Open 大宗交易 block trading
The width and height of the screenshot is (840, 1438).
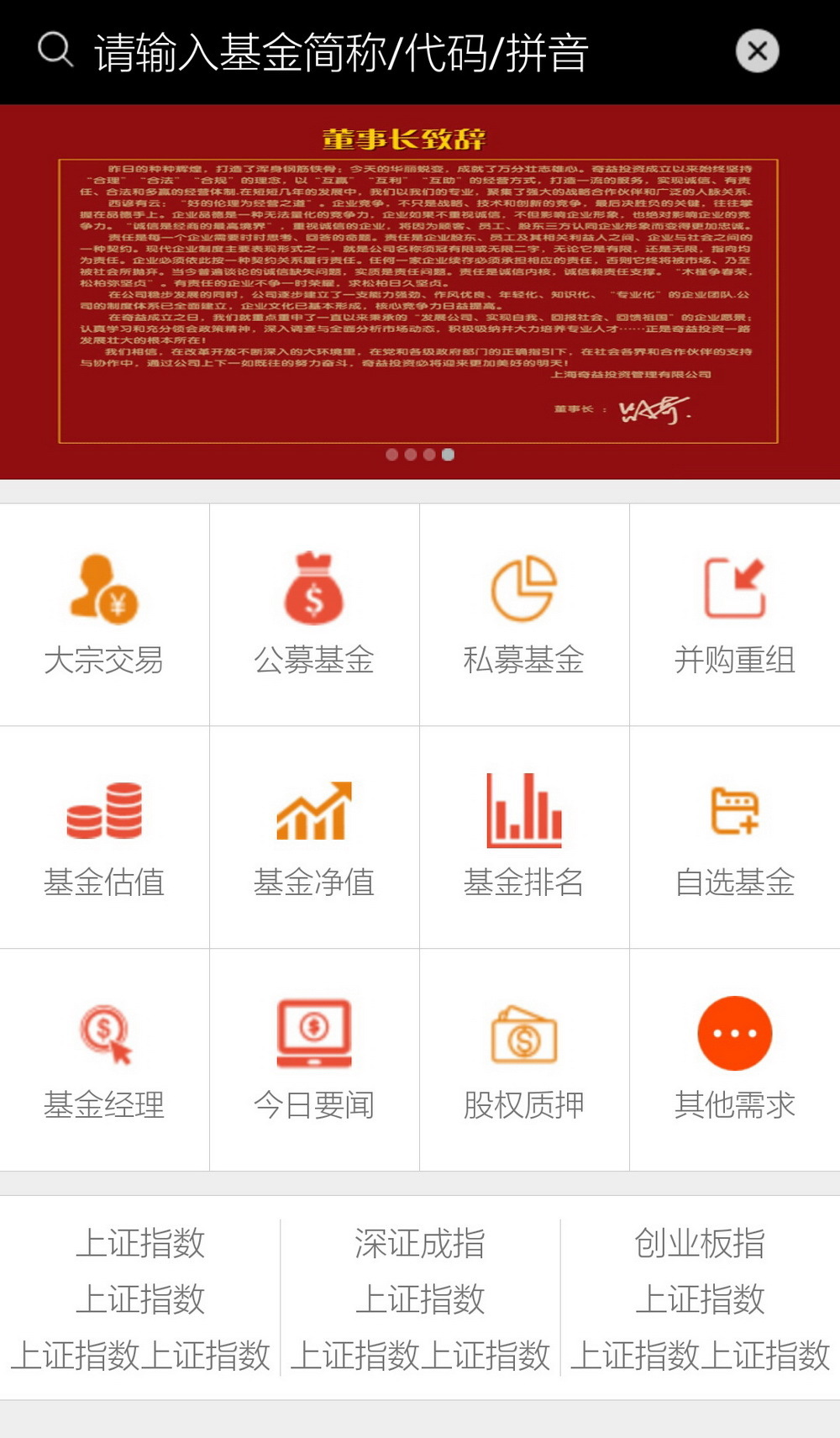coord(104,614)
